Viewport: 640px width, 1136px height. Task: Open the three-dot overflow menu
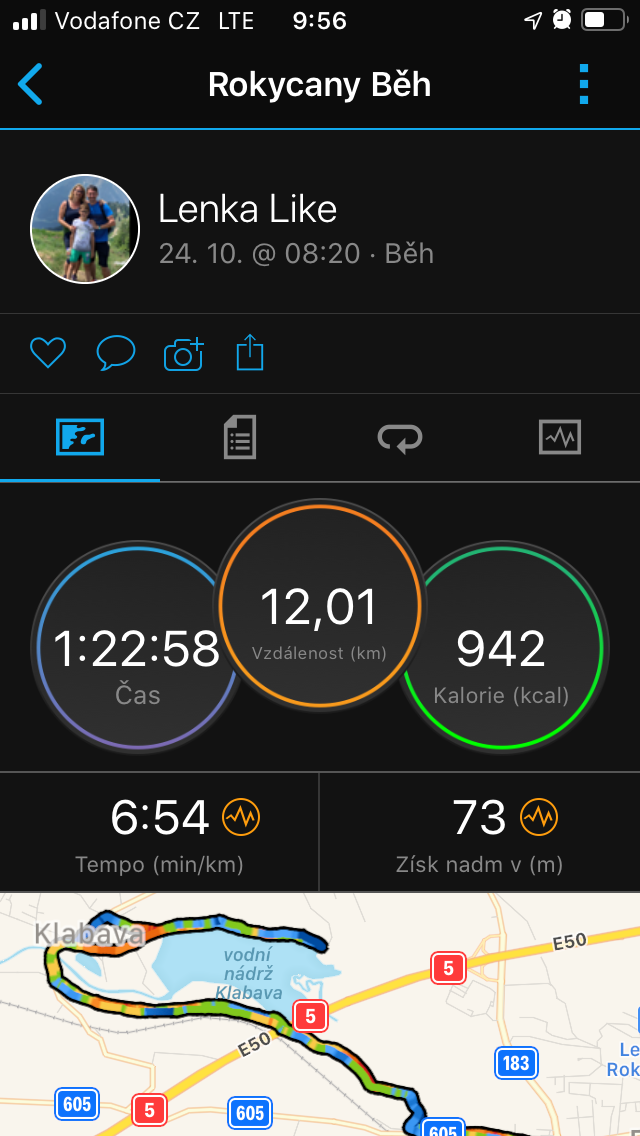pyautogui.click(x=584, y=85)
